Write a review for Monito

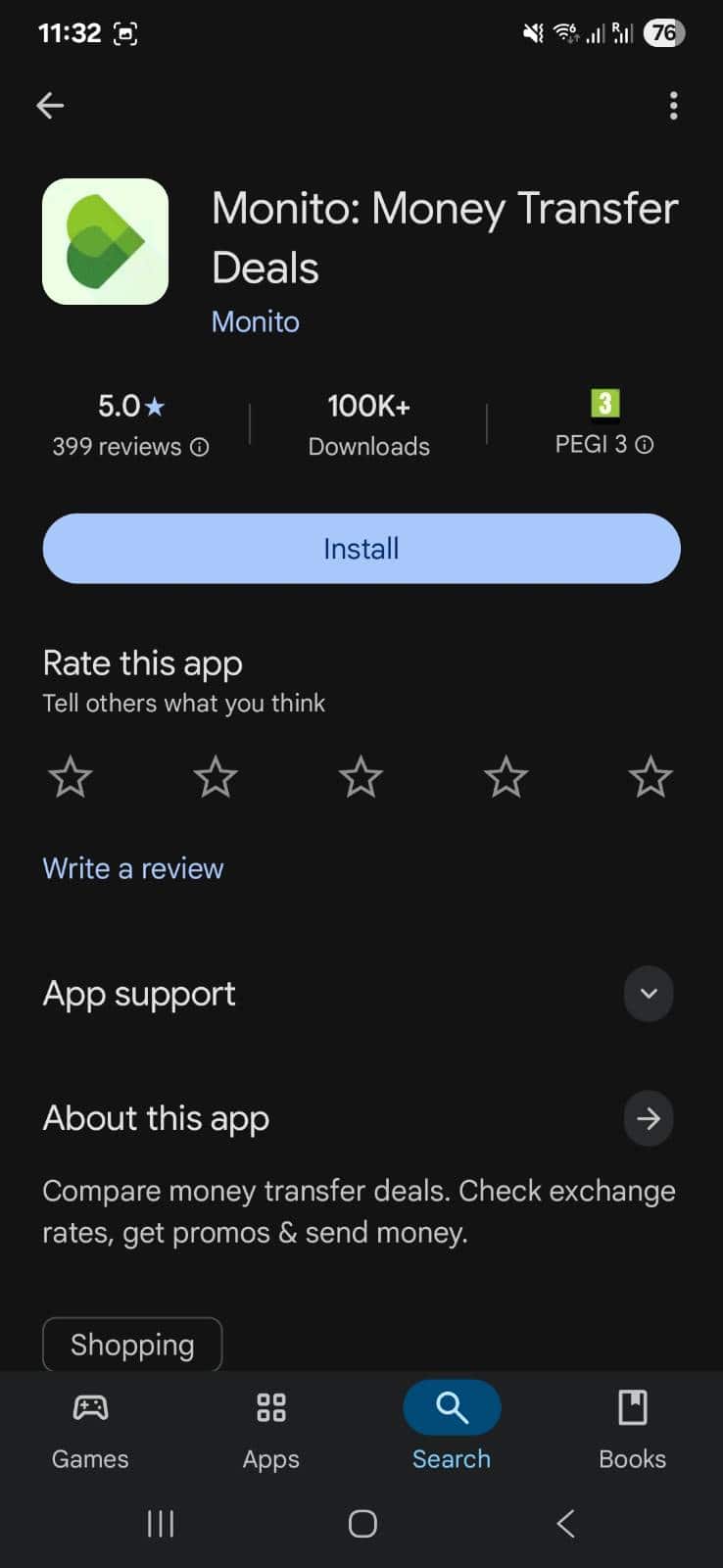click(133, 868)
